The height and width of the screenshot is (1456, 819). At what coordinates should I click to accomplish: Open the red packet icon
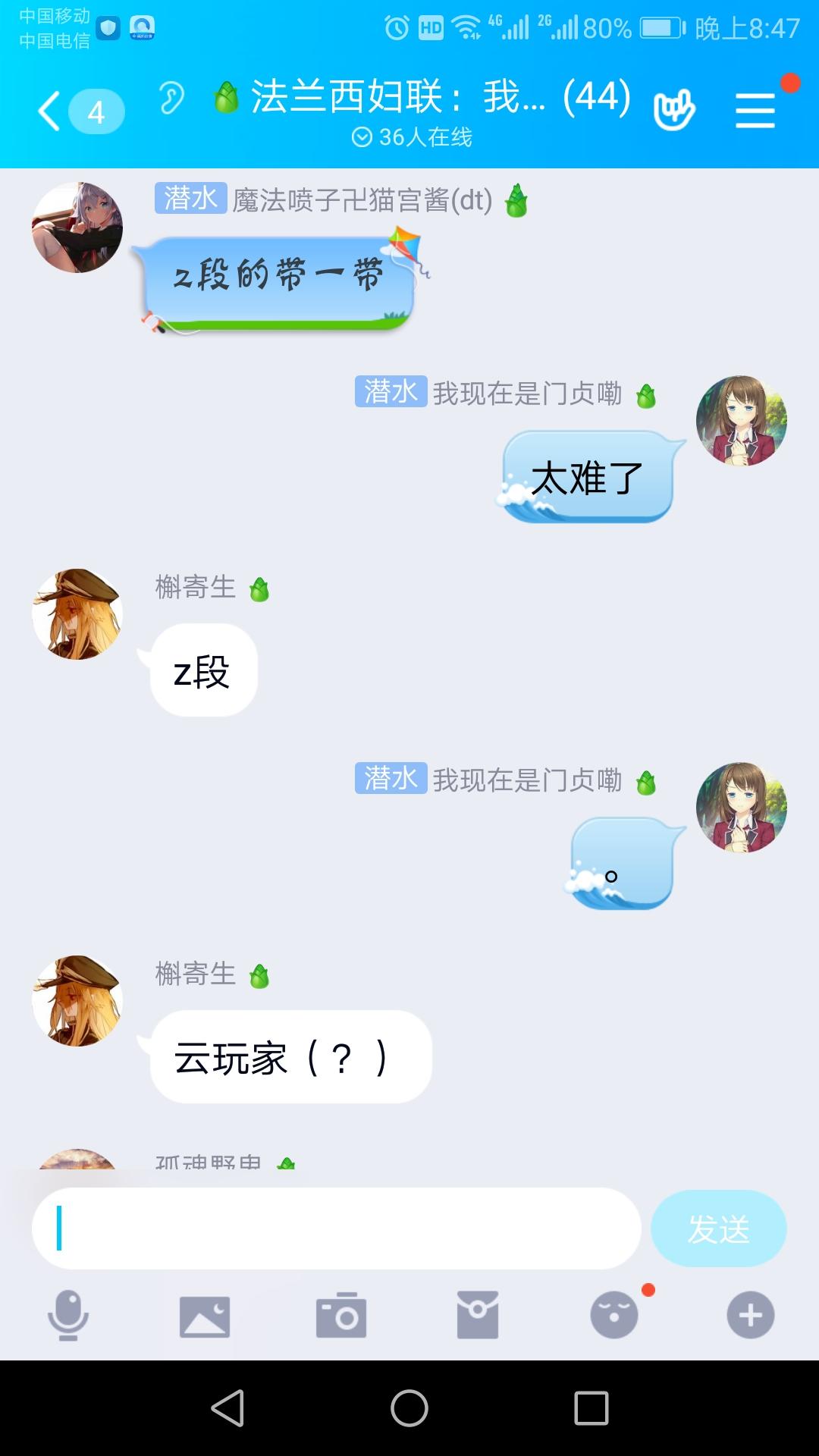coord(478,1316)
